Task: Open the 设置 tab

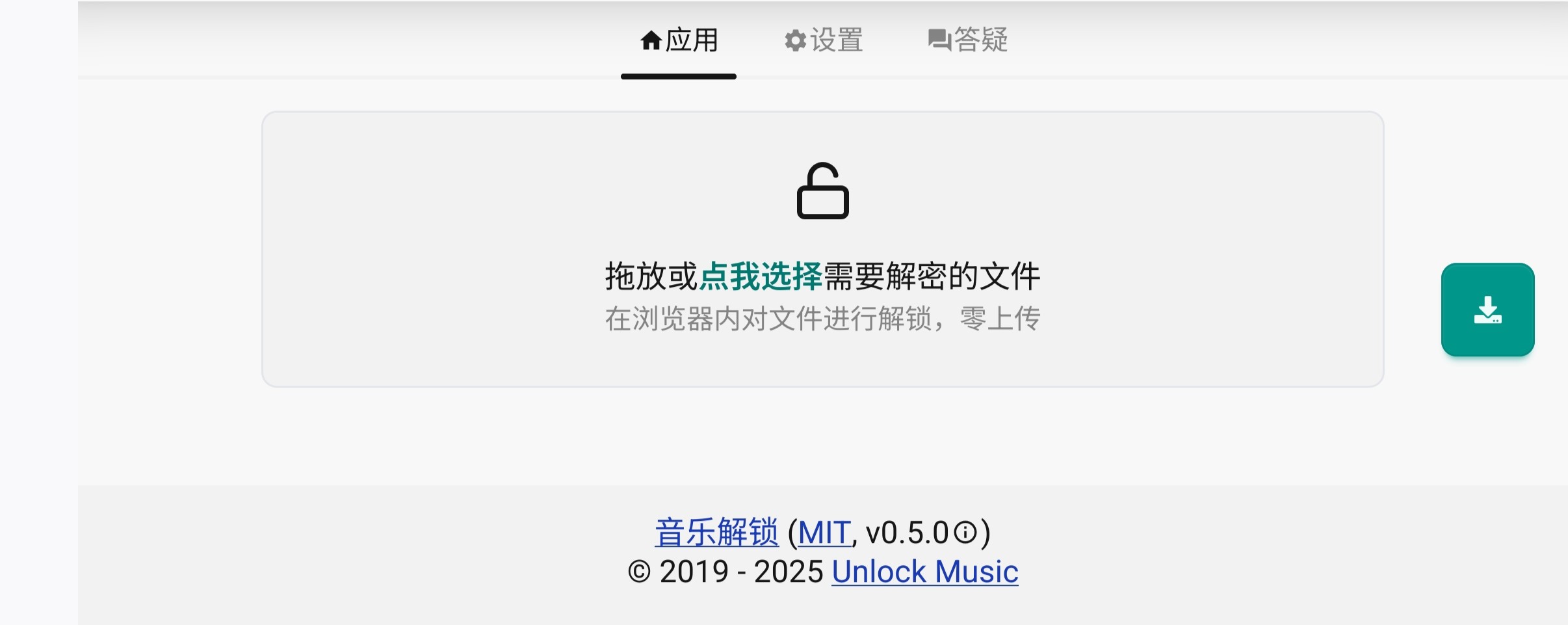Action: (823, 41)
